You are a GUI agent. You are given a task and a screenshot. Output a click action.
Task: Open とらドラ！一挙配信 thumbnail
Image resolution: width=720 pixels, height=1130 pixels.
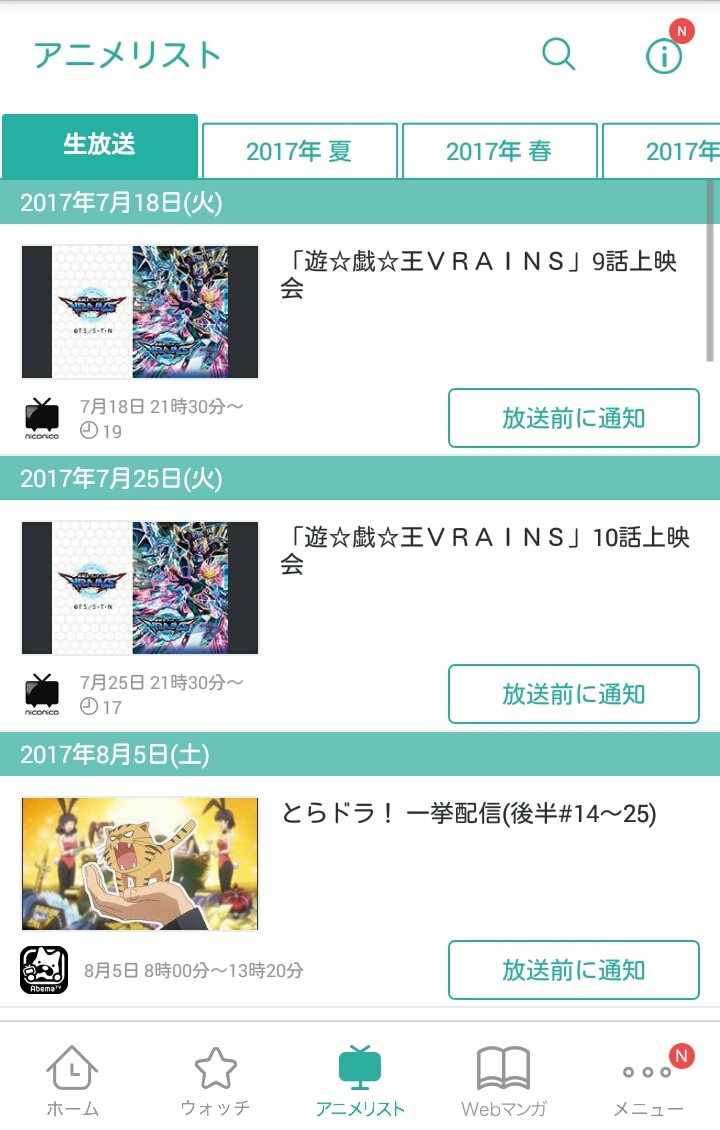[140, 864]
